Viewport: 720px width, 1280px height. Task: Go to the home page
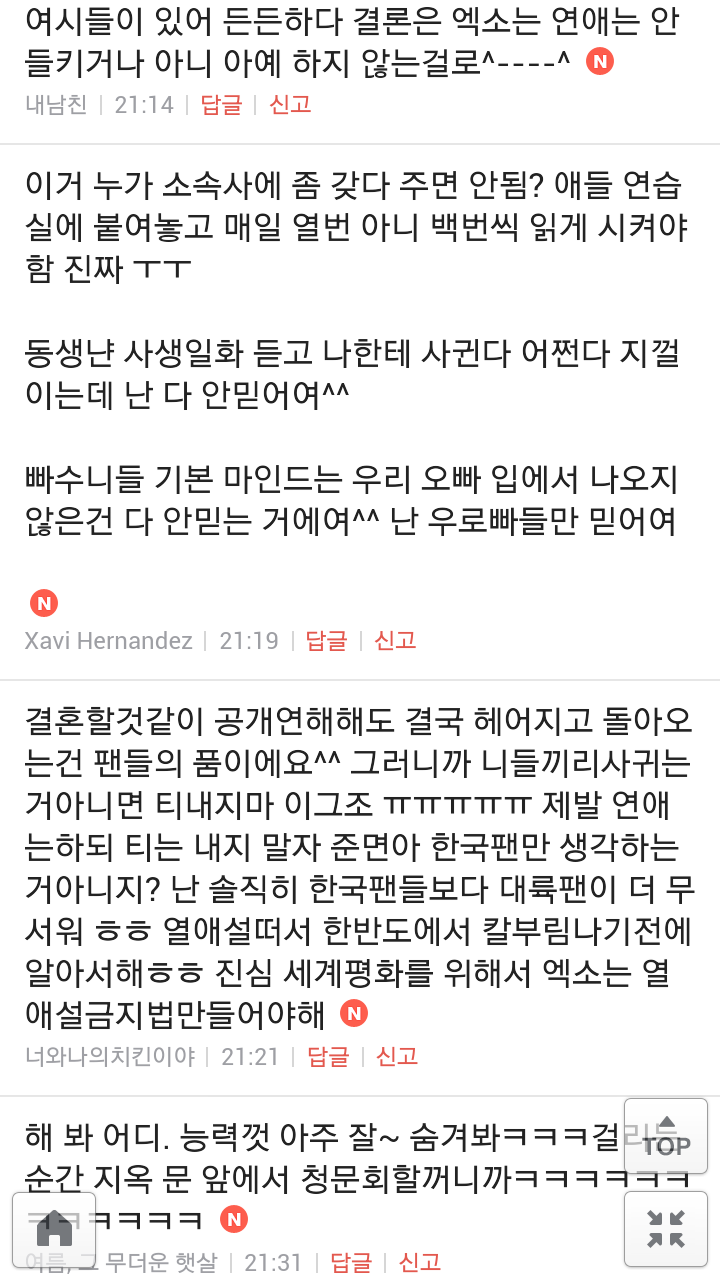pyautogui.click(x=54, y=1229)
